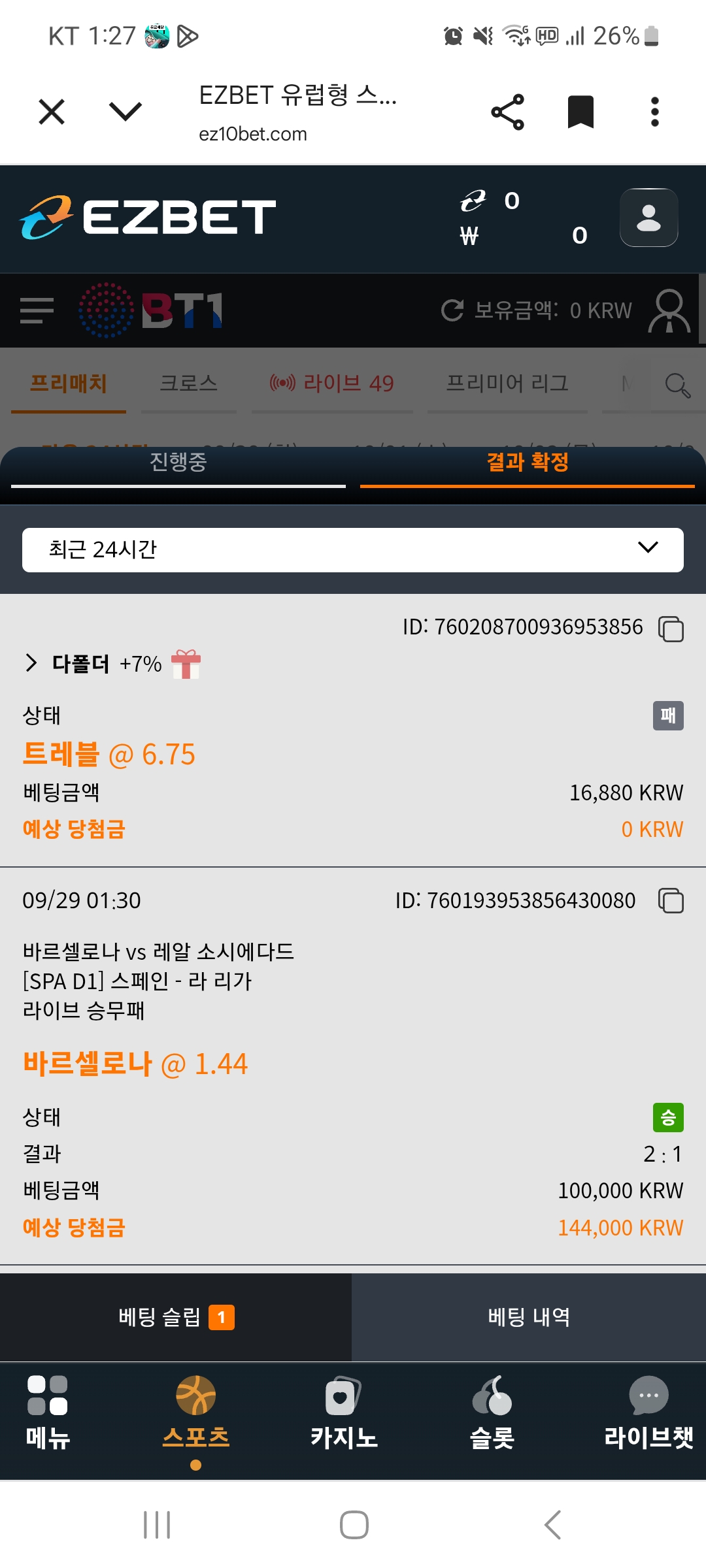Open the 슬롯 section
706x1568 pixels.
click(x=492, y=1413)
